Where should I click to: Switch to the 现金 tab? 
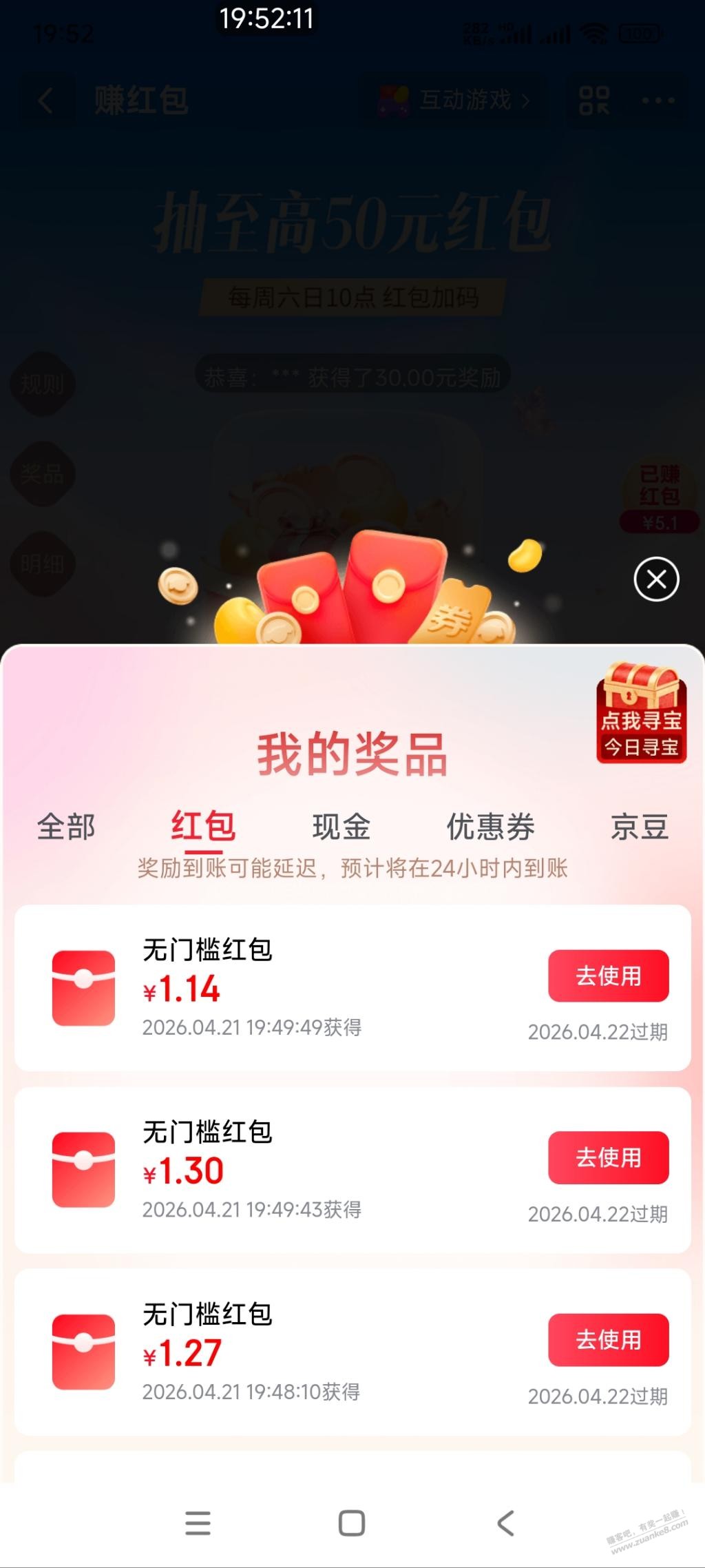coord(342,826)
